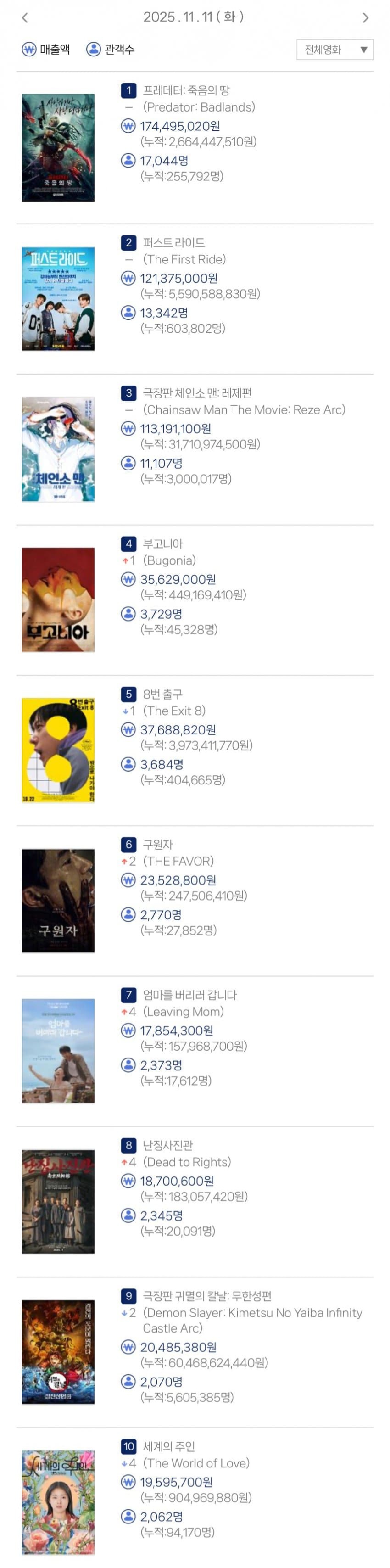The image size is (390, 1568).
Task: Tap the 난징사진관 poster
Action: click(58, 1201)
